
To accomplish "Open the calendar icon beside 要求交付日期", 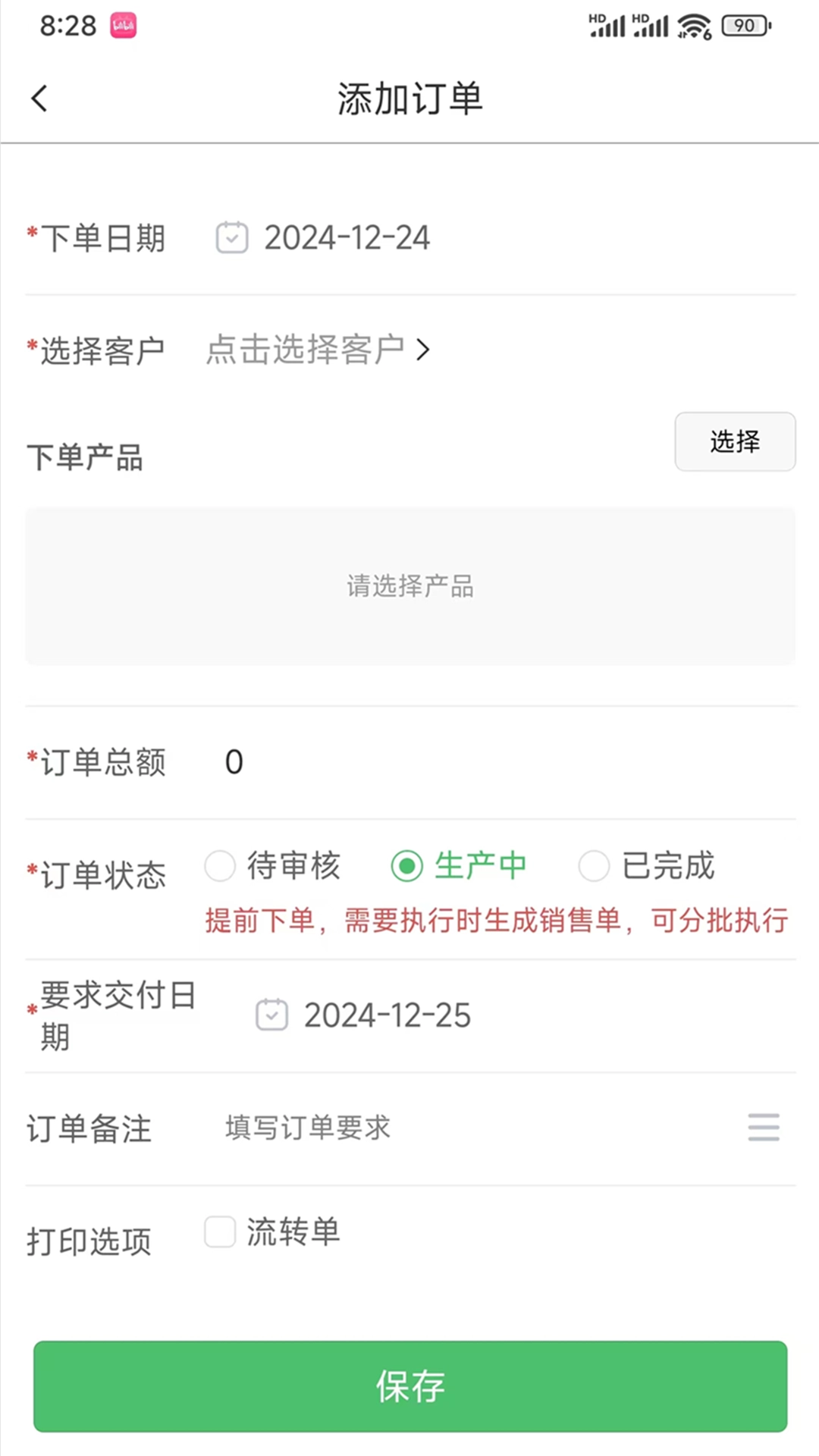I will [x=271, y=1015].
